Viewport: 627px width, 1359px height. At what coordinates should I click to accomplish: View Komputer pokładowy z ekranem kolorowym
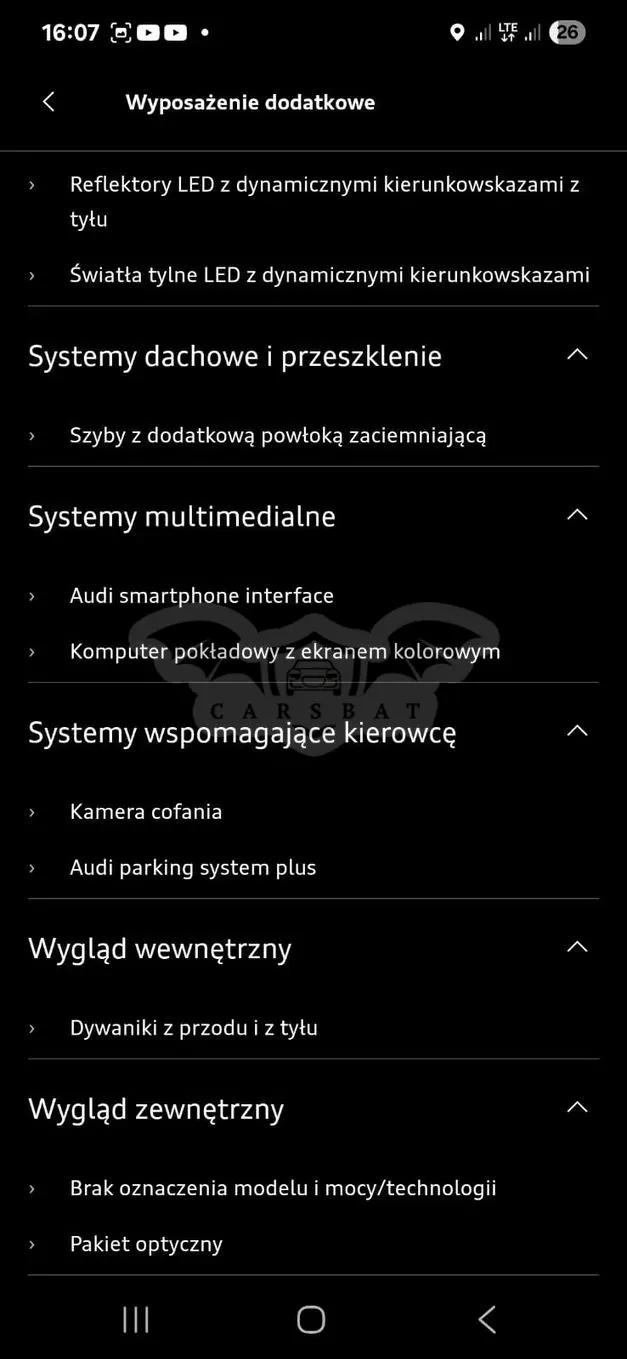click(313, 652)
